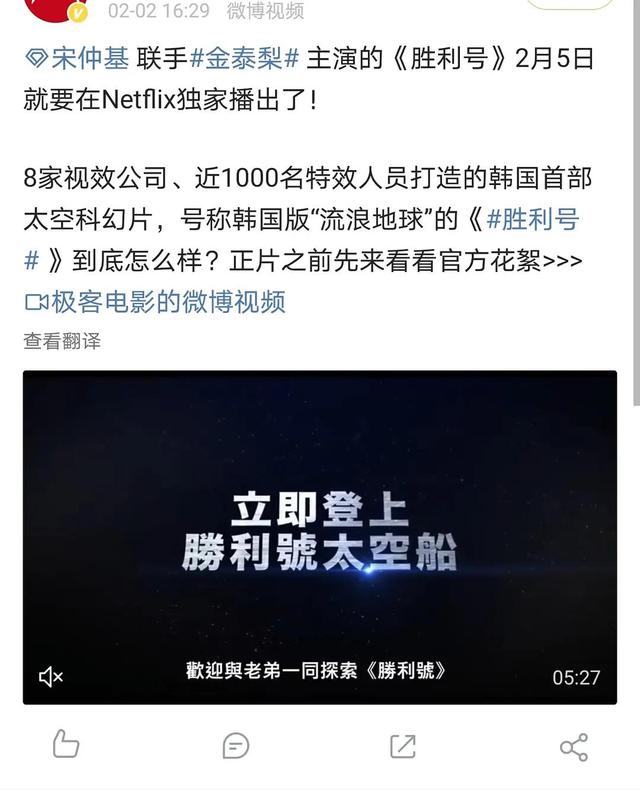Tap 查看翻译 to translate the post
This screenshot has height=790, width=640.
point(62,341)
